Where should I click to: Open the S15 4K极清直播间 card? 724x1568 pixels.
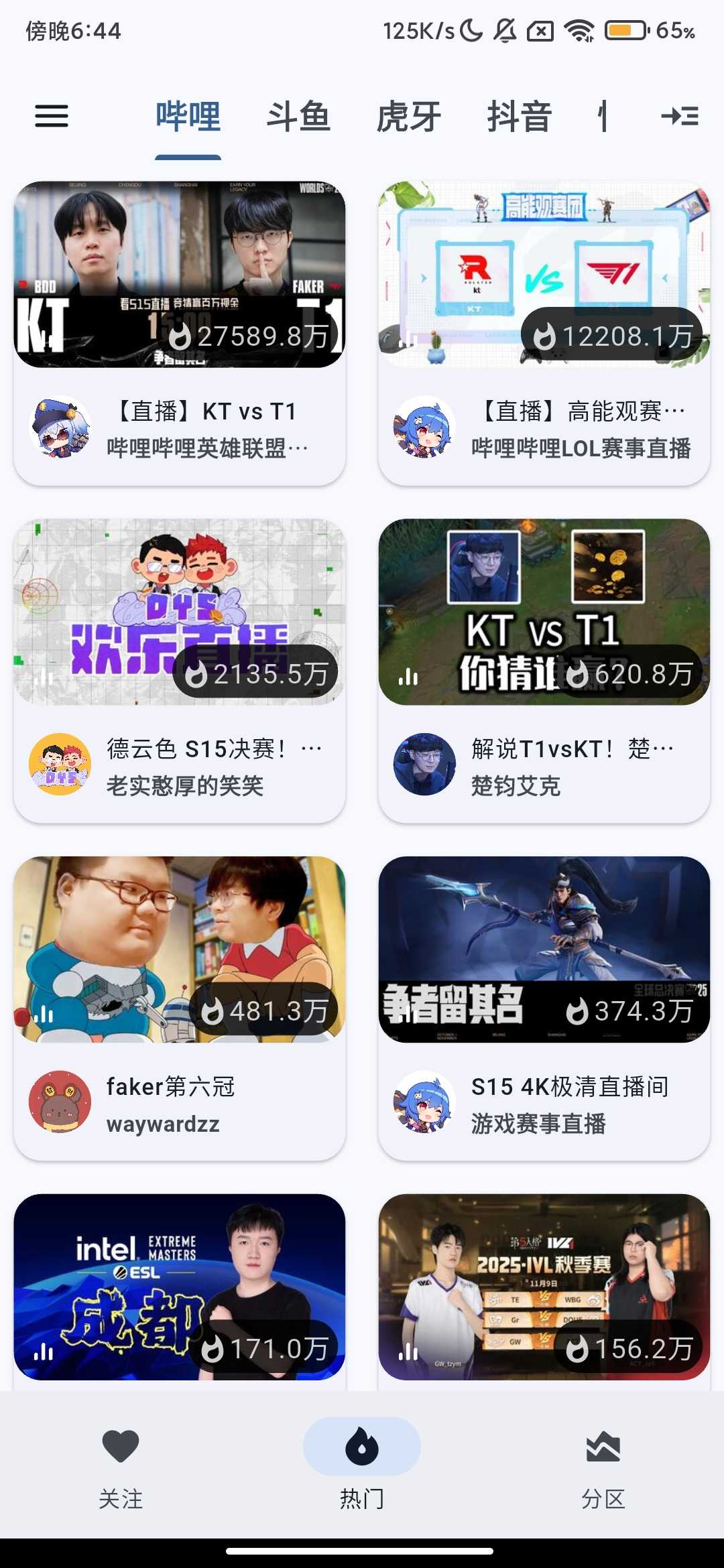(544, 1008)
